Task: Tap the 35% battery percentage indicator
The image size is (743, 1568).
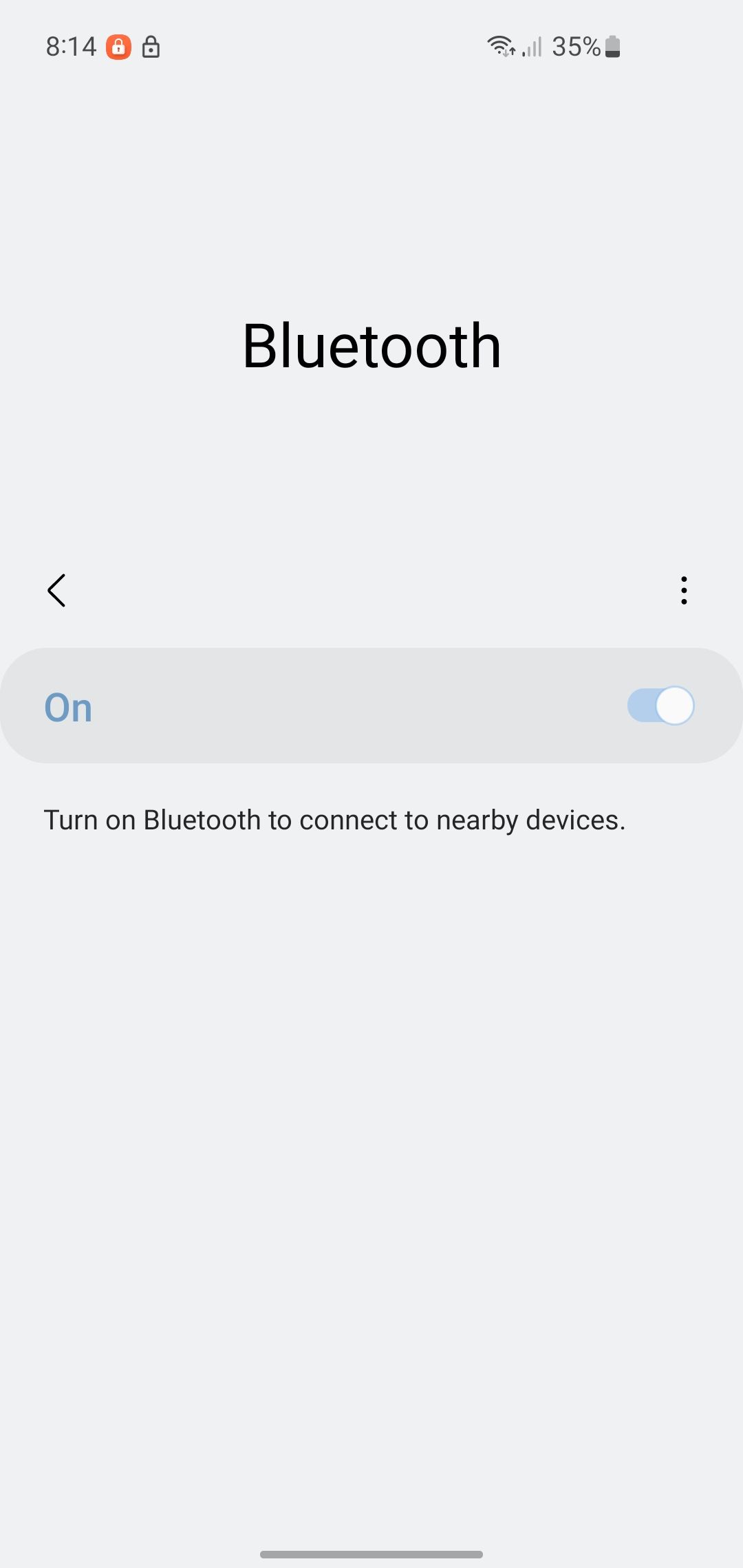Action: pyautogui.click(x=577, y=47)
